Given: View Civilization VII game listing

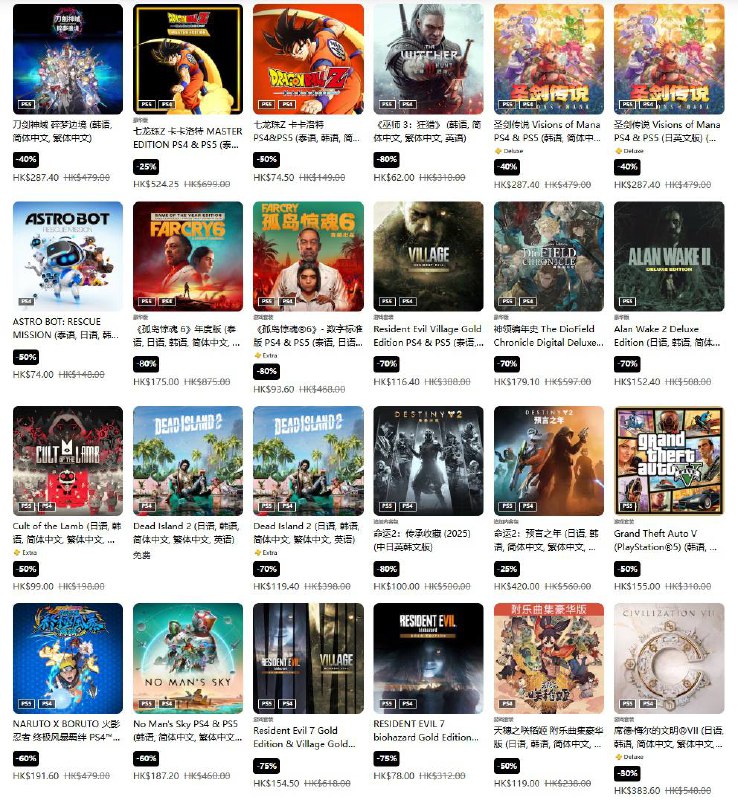Looking at the screenshot, I should tap(668, 658).
